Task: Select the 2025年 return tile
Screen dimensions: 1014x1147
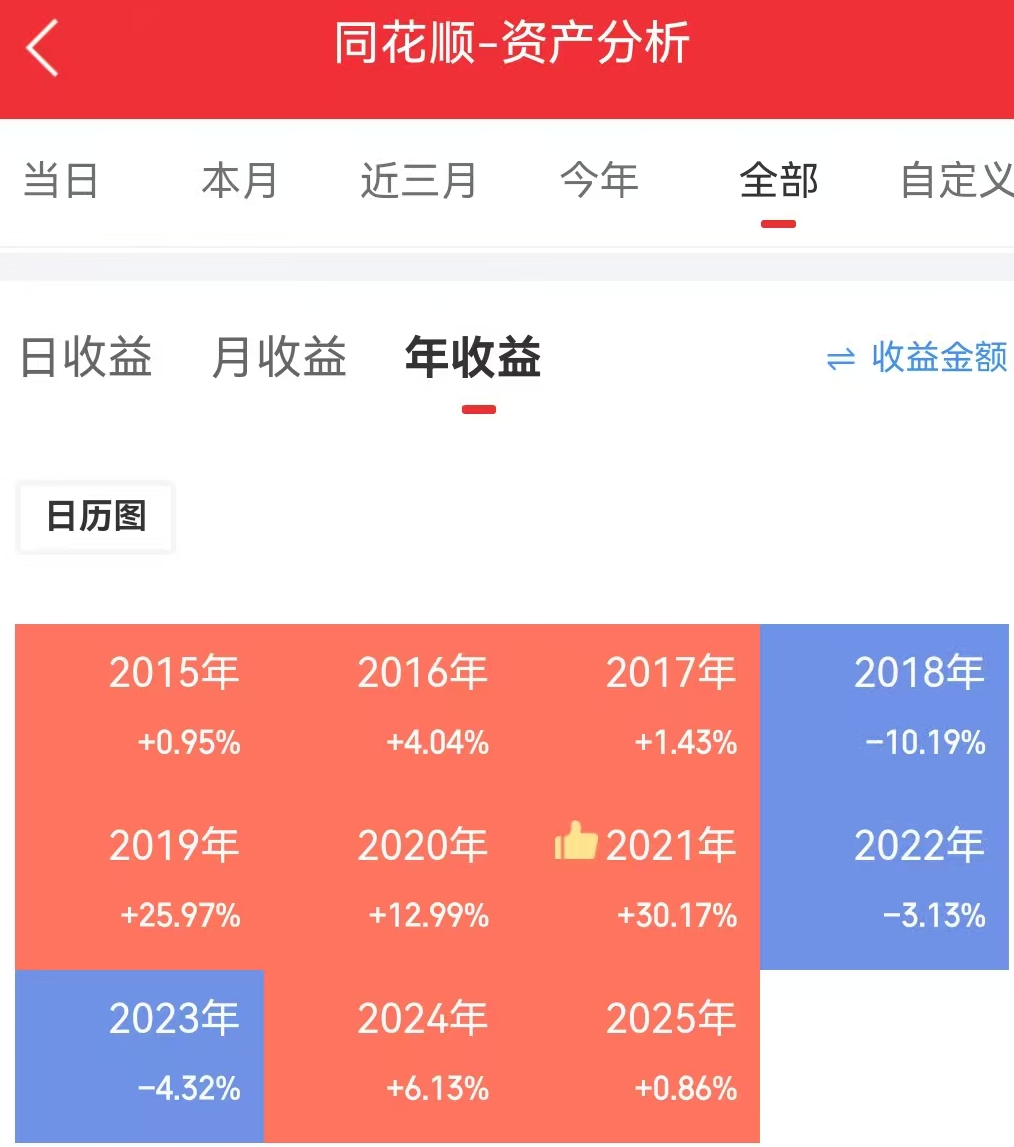Action: coord(636,1055)
